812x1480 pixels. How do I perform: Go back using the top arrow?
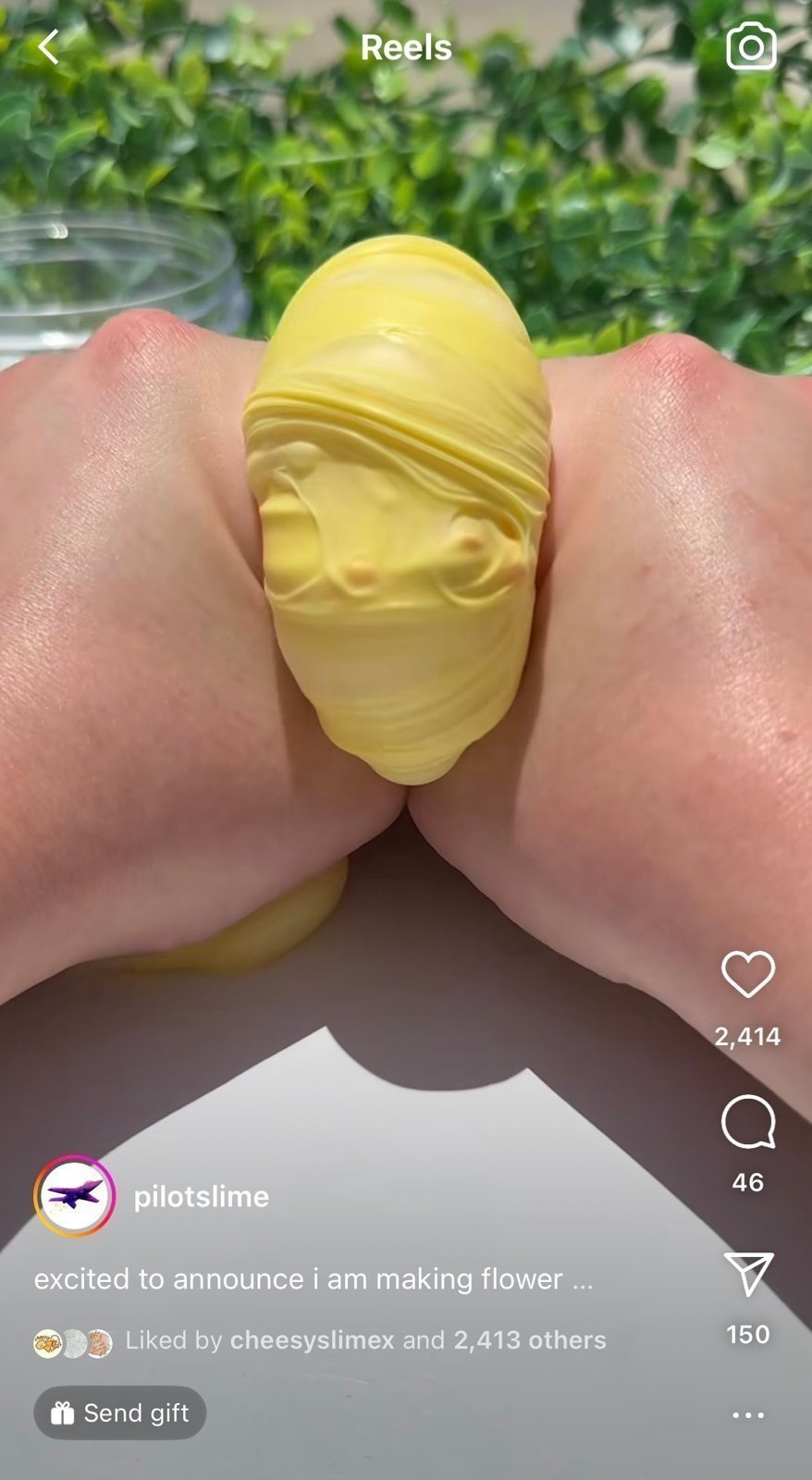click(x=48, y=47)
